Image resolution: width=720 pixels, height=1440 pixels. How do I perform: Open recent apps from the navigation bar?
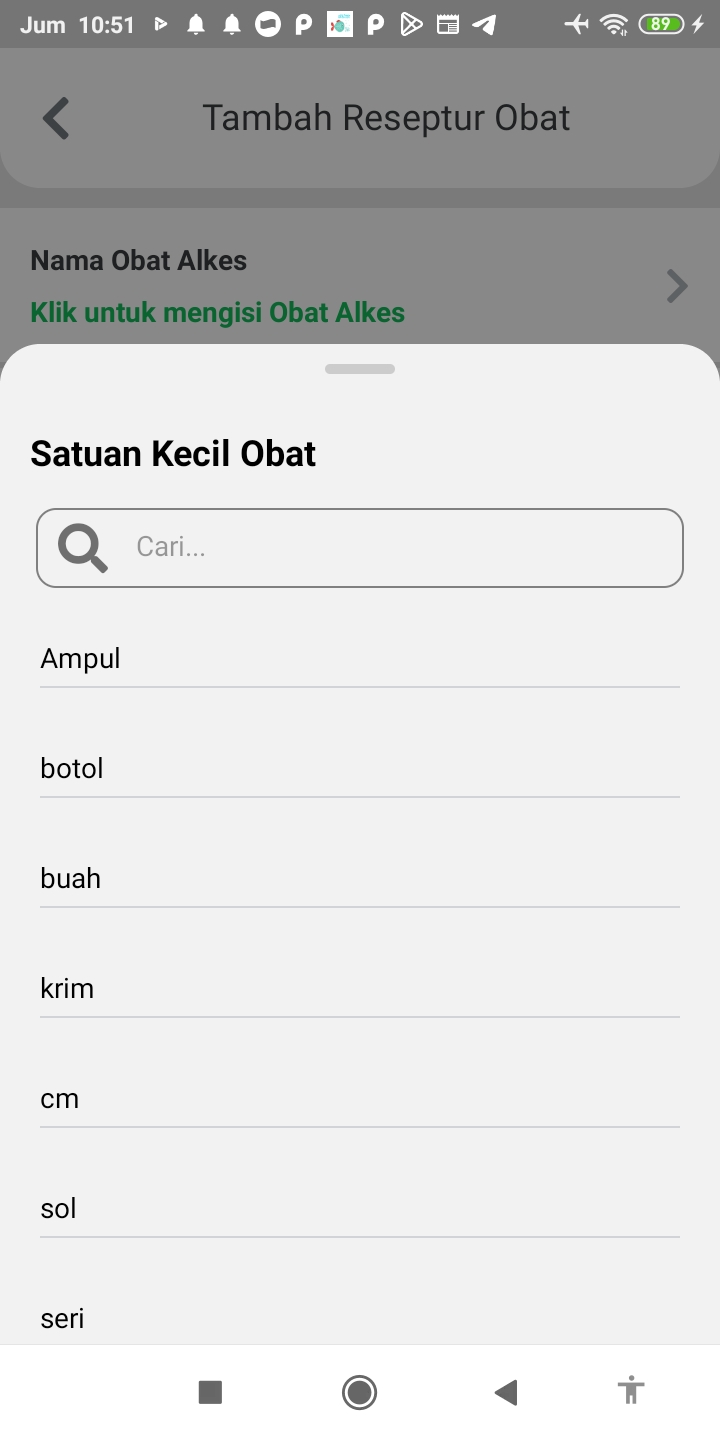pos(210,1392)
